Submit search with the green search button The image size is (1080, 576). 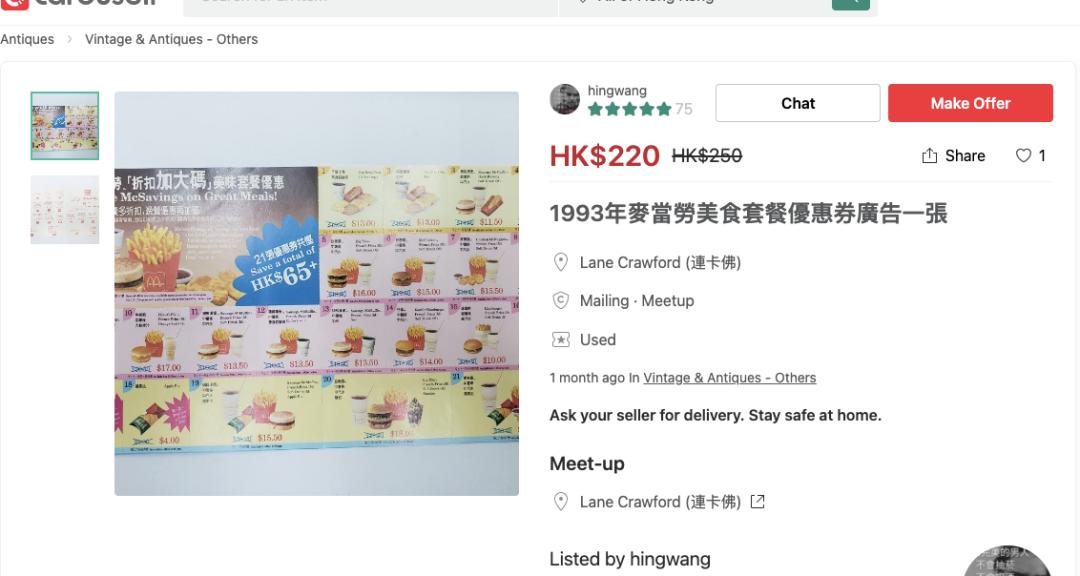(x=849, y=3)
